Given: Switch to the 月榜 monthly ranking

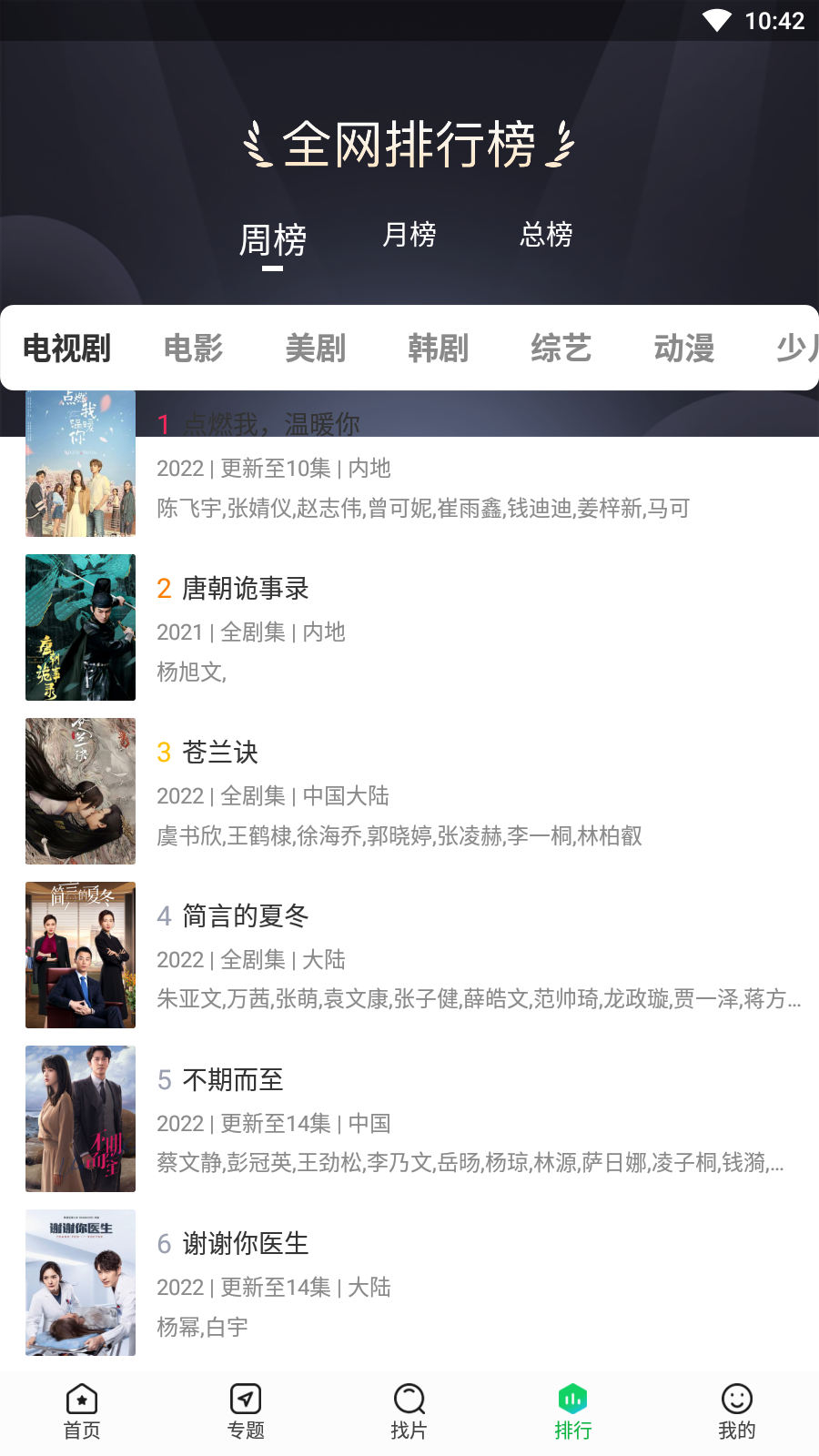Looking at the screenshot, I should click(x=409, y=235).
